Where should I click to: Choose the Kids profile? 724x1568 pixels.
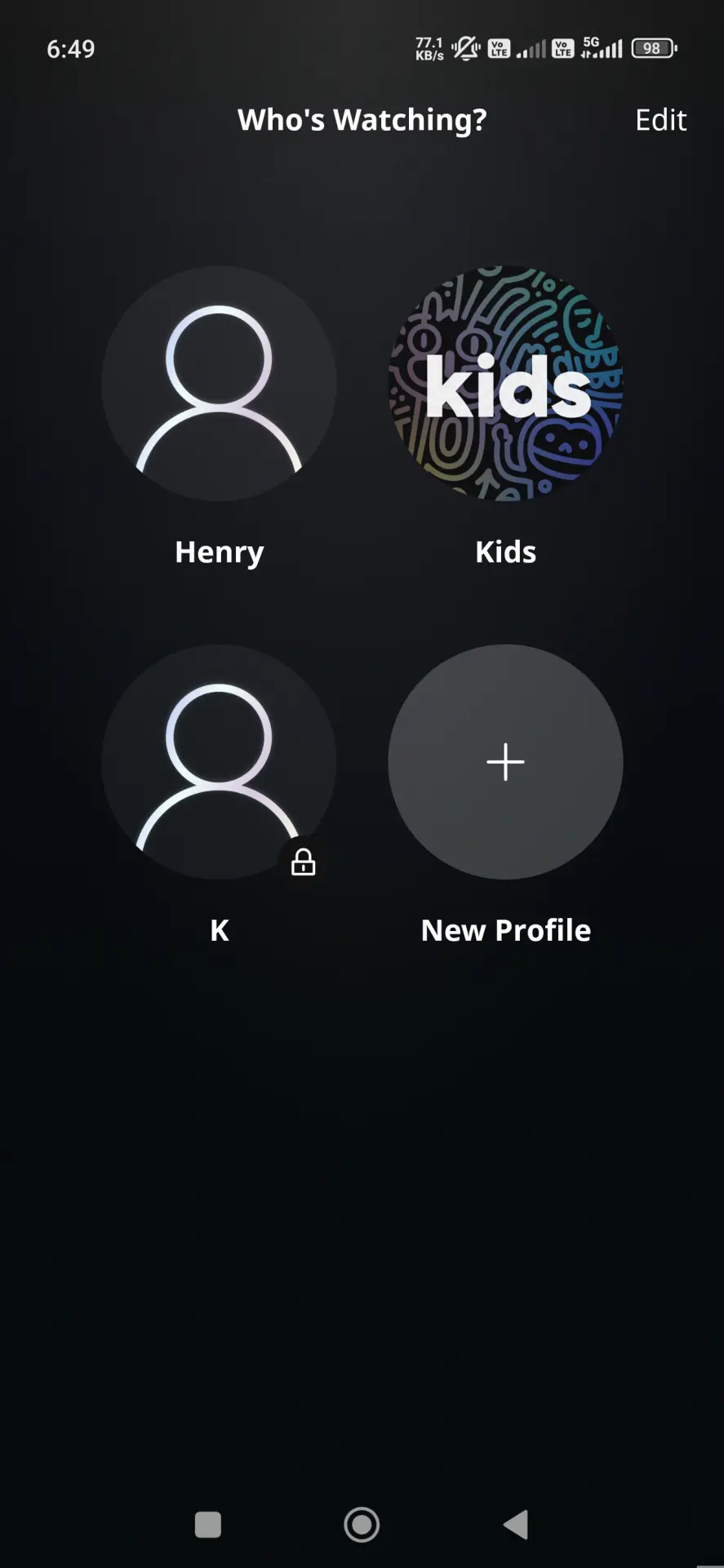point(505,384)
